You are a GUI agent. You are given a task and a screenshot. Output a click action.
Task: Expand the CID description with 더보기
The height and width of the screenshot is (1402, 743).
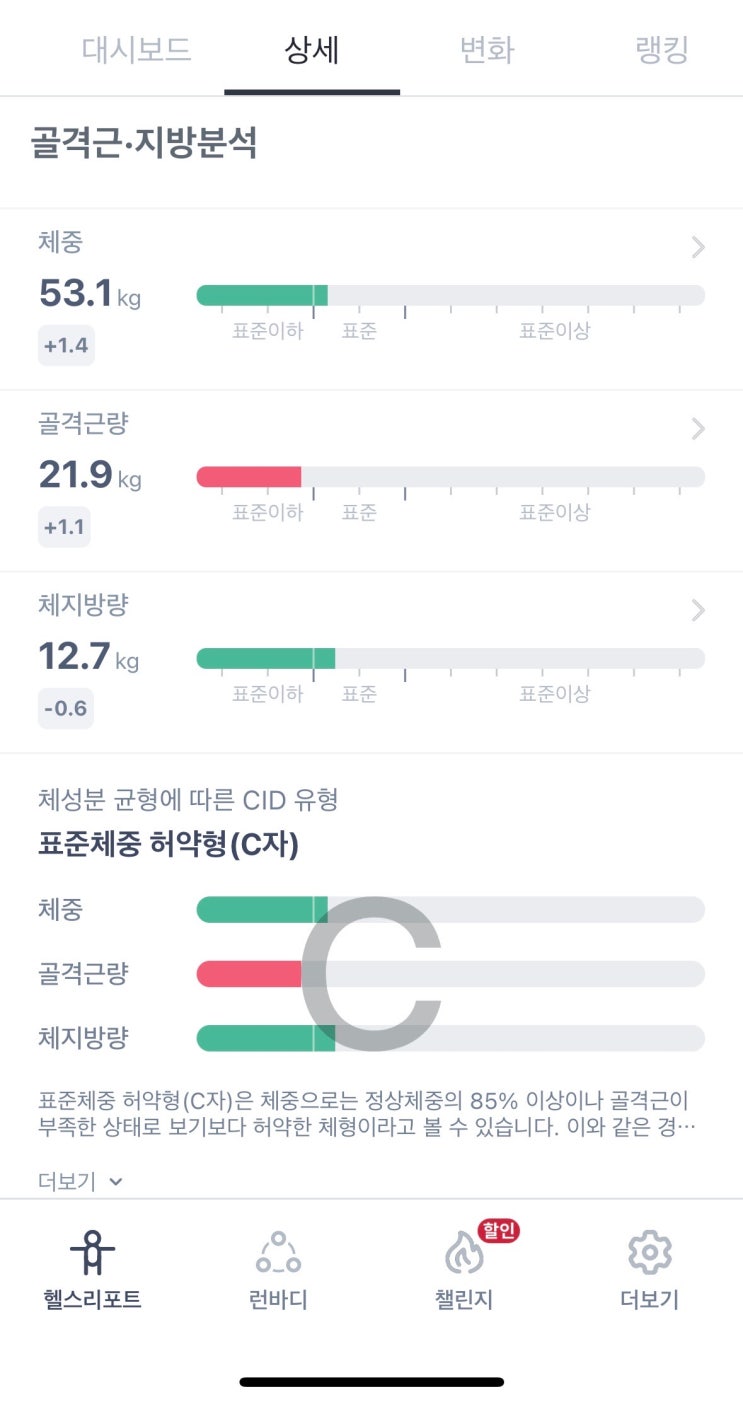coord(80,1181)
